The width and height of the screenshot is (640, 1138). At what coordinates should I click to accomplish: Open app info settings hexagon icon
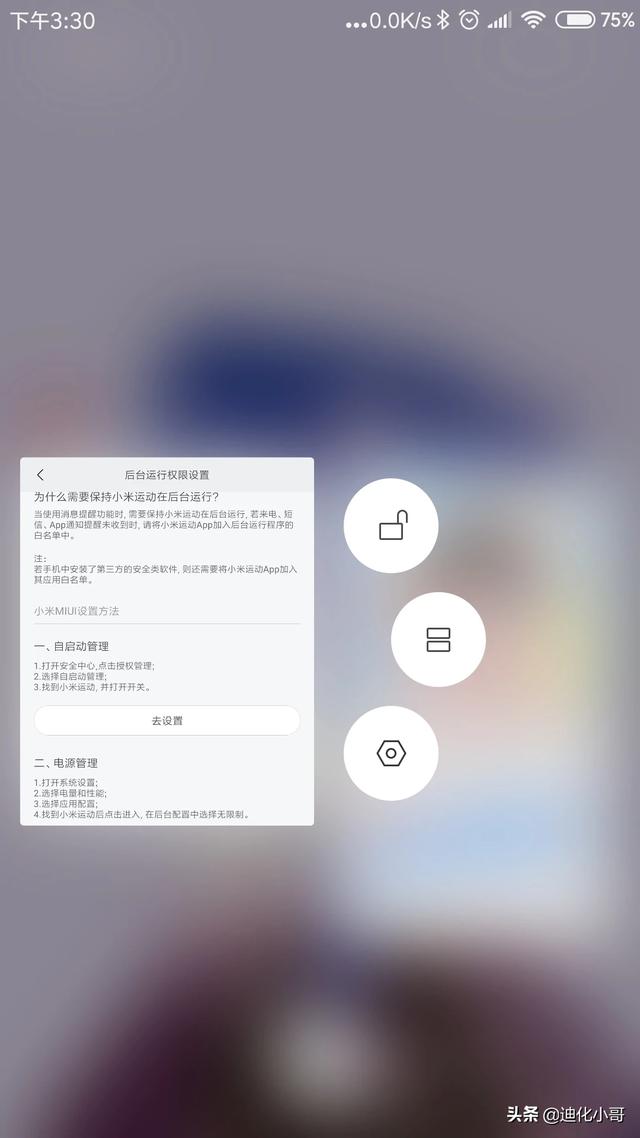click(x=391, y=753)
